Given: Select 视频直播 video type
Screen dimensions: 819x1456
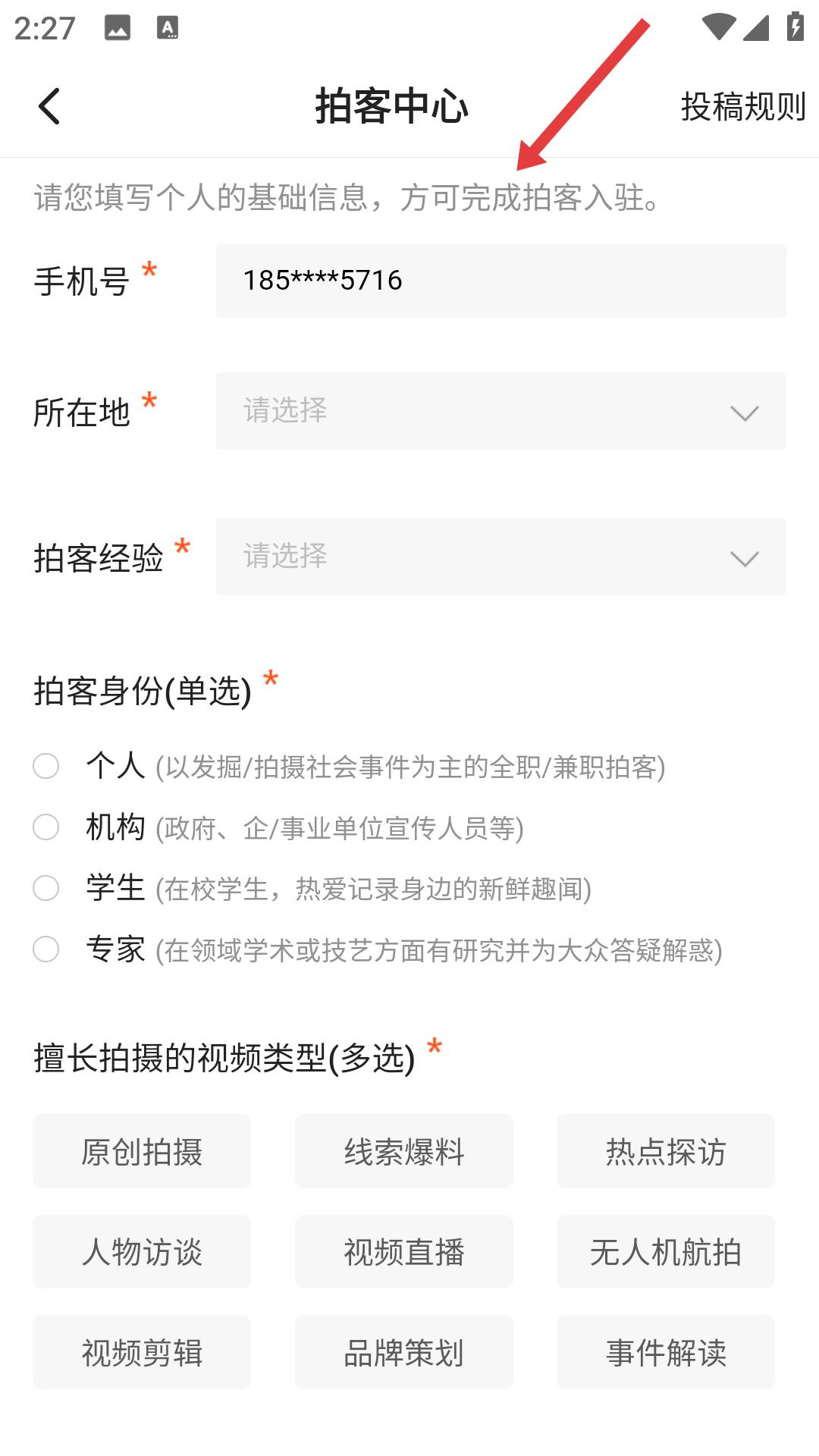Looking at the screenshot, I should (x=404, y=1252).
